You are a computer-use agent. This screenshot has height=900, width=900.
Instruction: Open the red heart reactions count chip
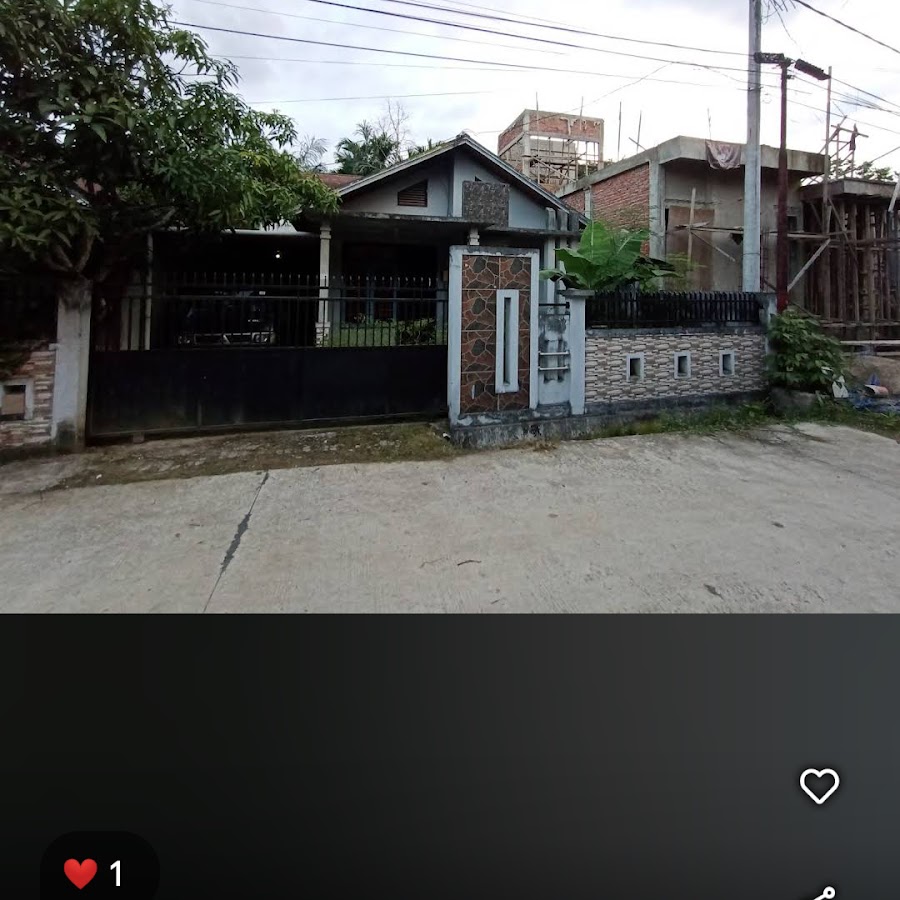pyautogui.click(x=99, y=872)
